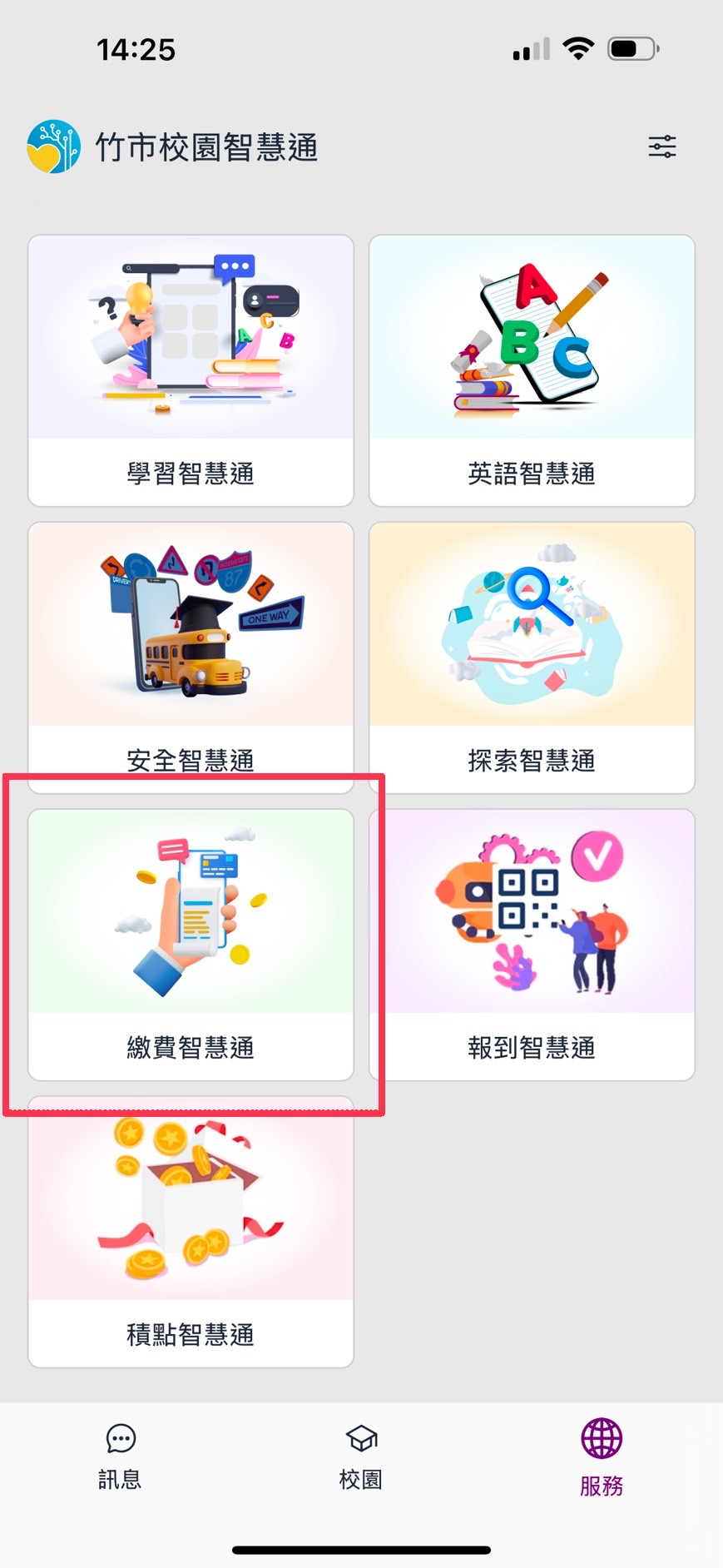Open the 英語智慧通 card
Screen dimensions: 723x1568
[532, 370]
